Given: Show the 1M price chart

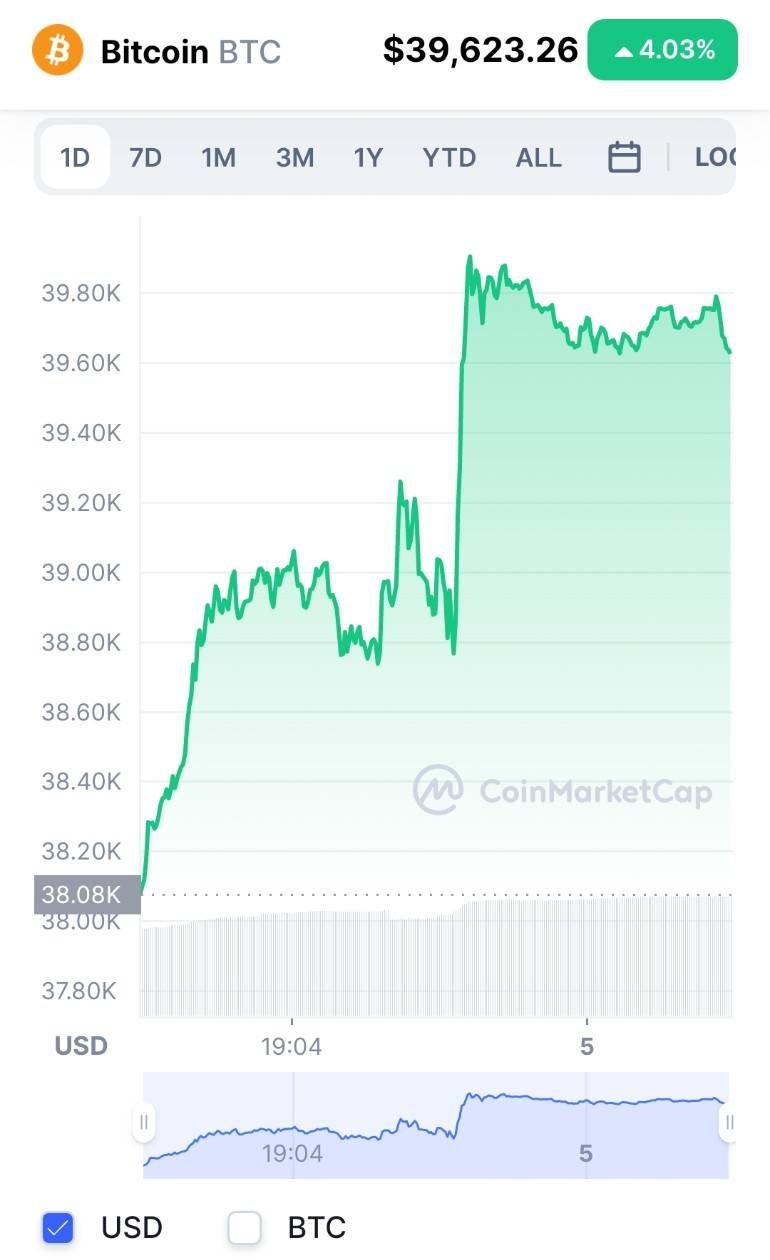Looking at the screenshot, I should (218, 158).
